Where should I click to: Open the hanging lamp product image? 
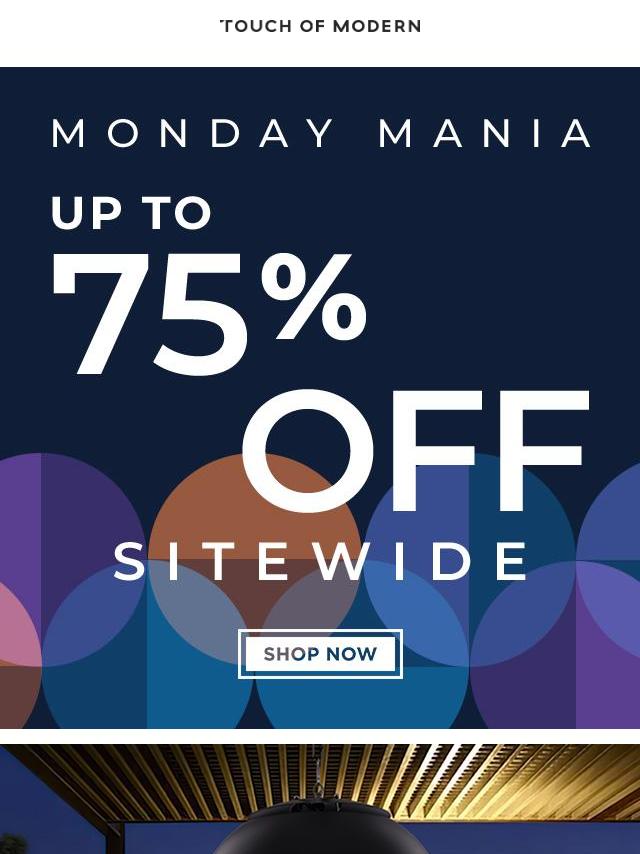[320, 800]
